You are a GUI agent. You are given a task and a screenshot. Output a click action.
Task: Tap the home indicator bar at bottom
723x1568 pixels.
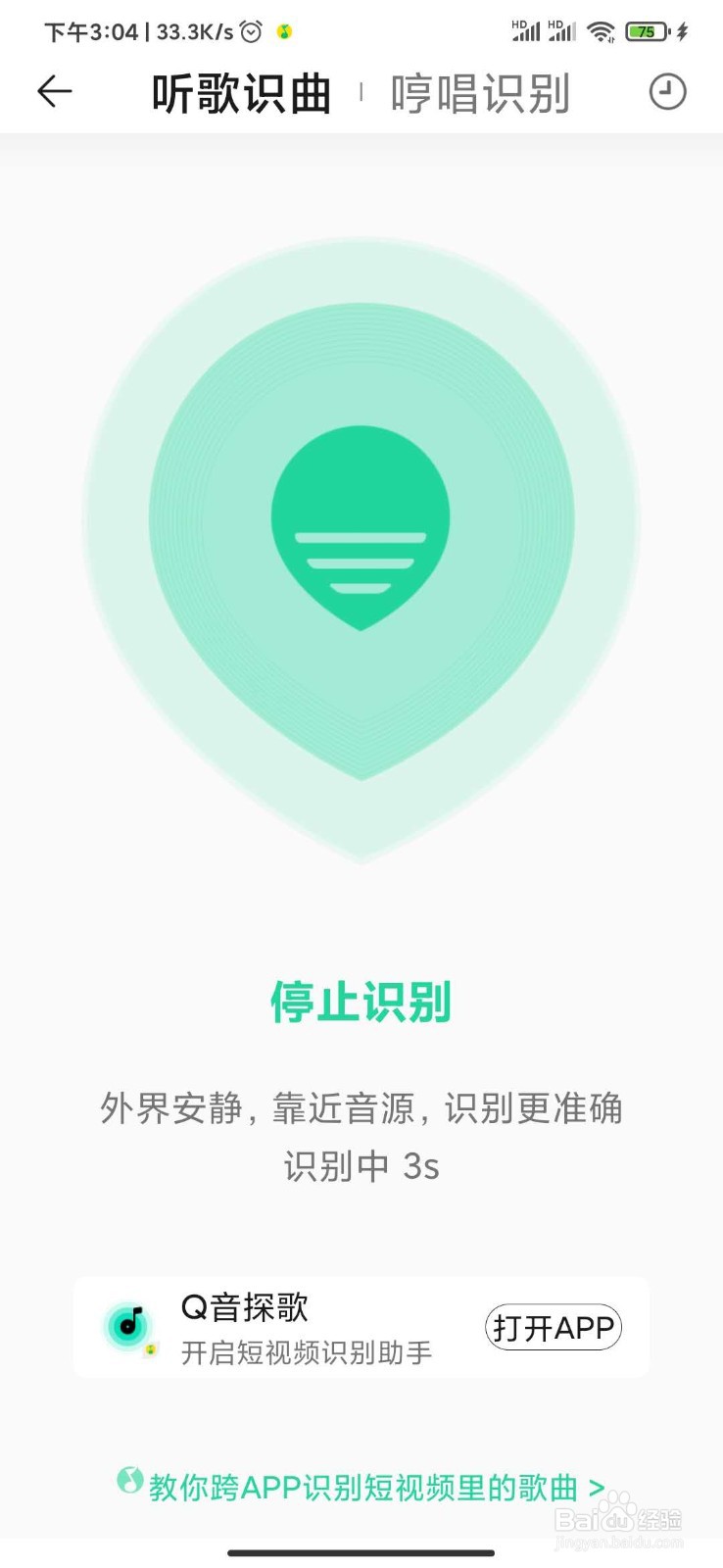click(361, 1551)
